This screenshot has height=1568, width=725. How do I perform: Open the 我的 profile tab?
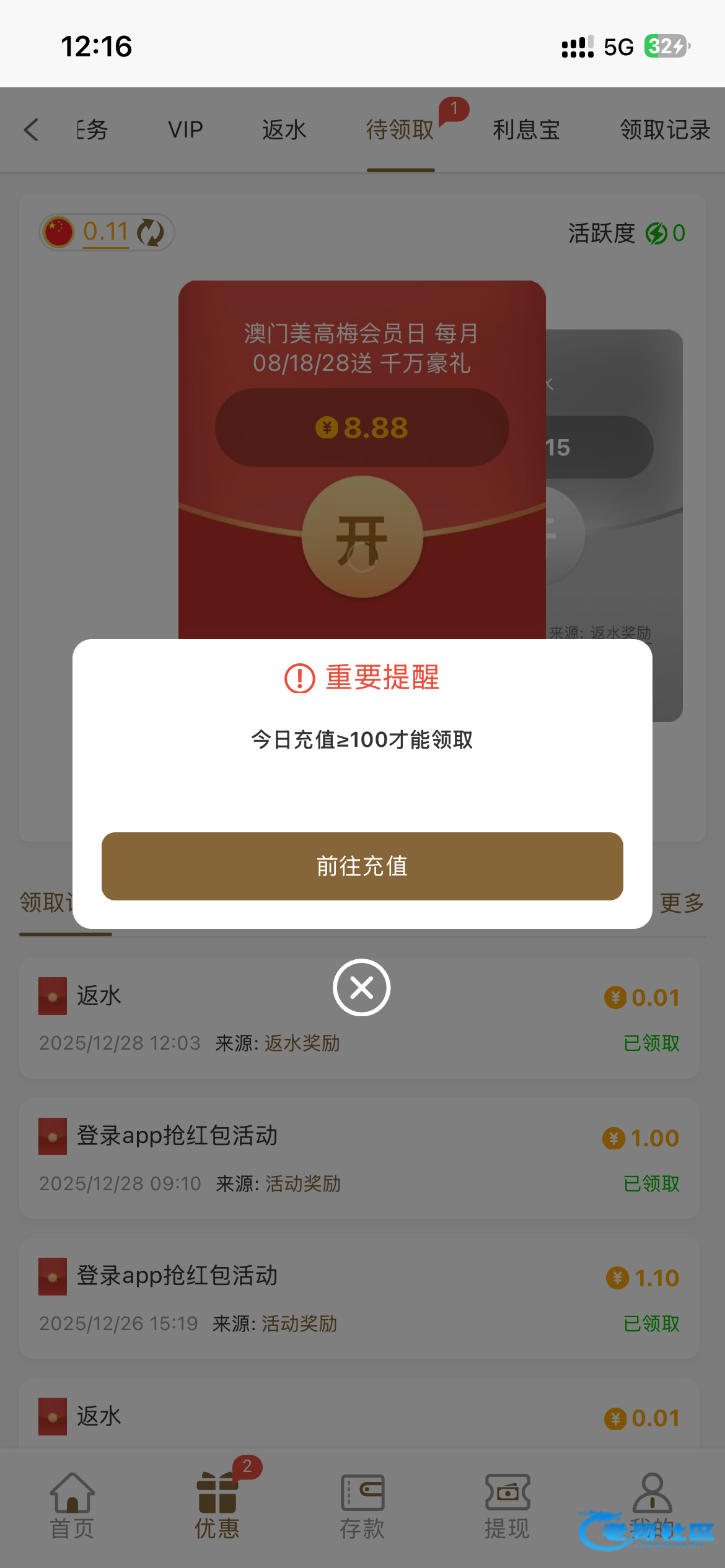point(652,1505)
